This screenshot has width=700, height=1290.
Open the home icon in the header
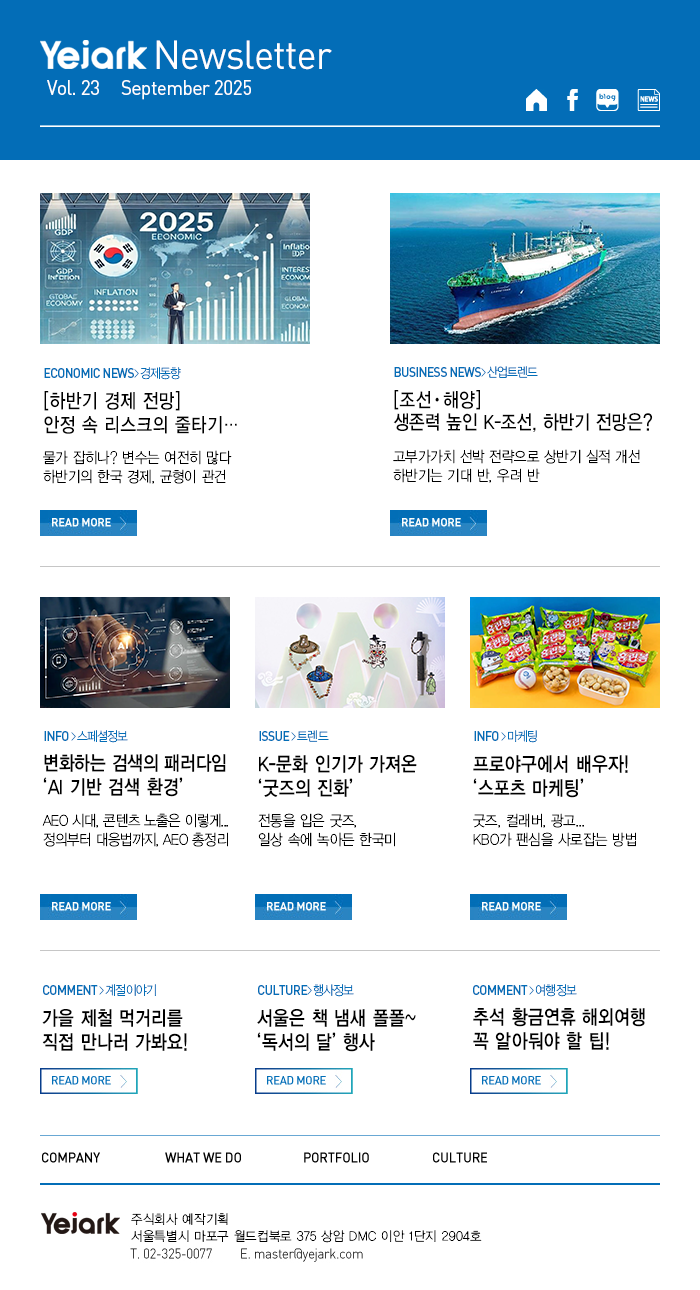(536, 100)
